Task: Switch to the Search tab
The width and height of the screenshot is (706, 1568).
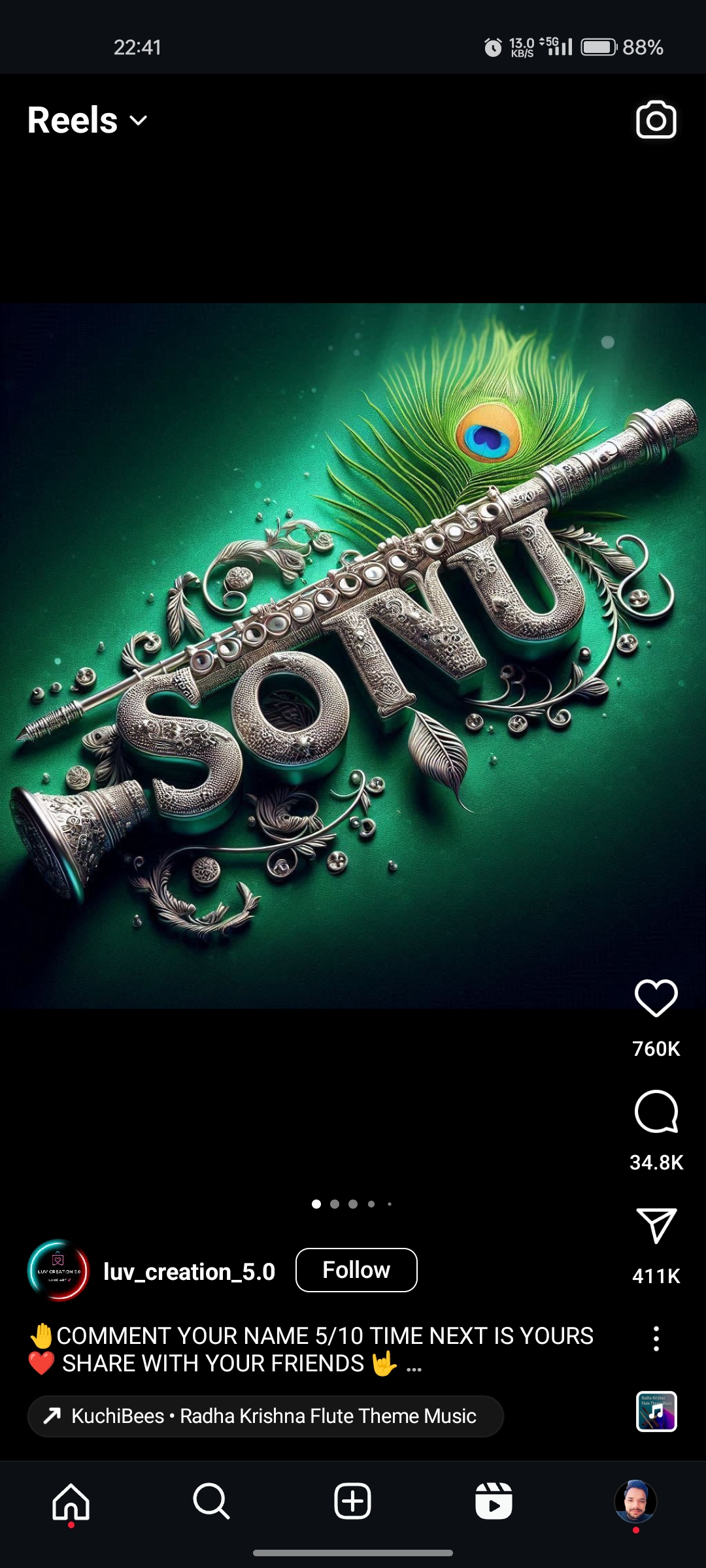Action: tap(211, 1501)
